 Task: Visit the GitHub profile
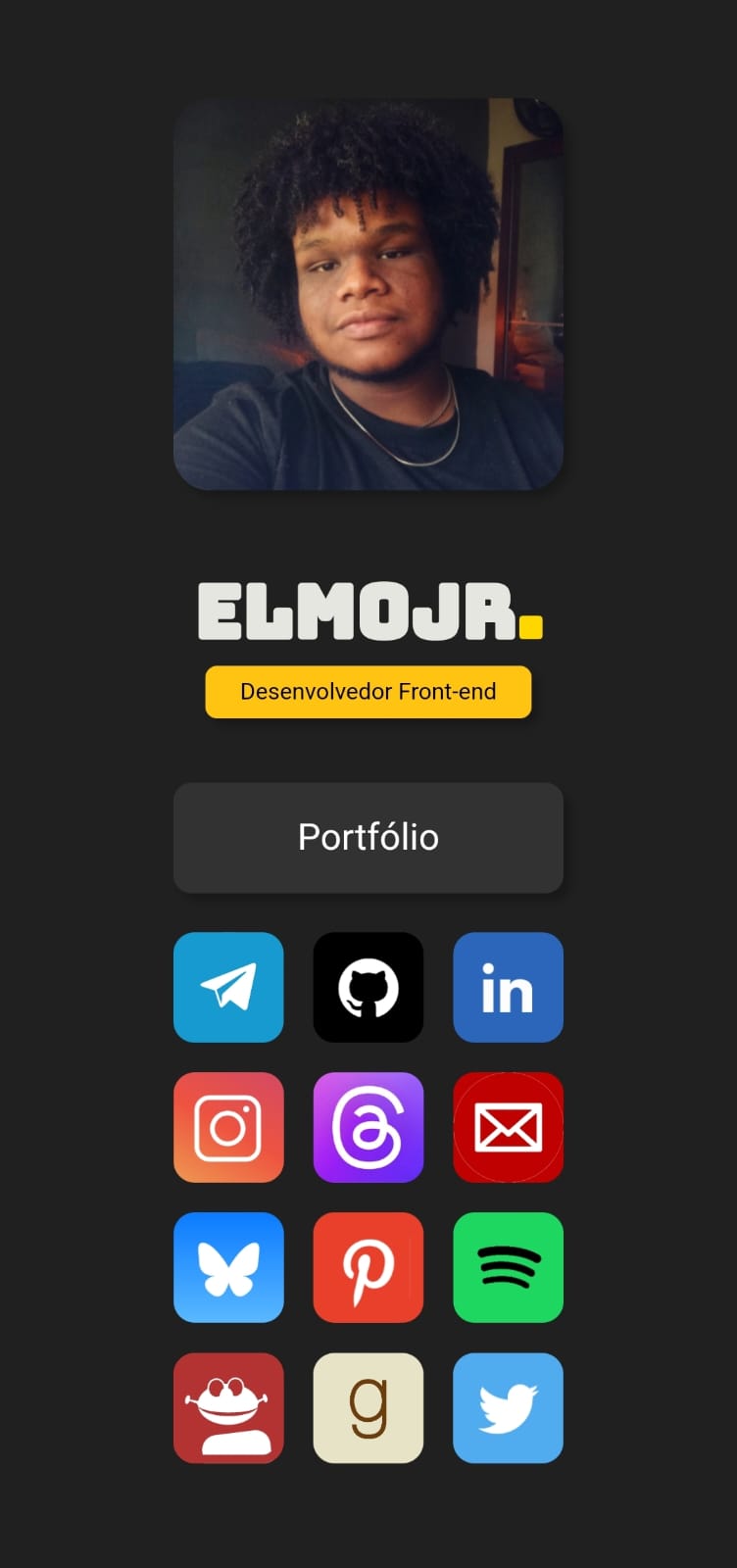pyautogui.click(x=368, y=987)
